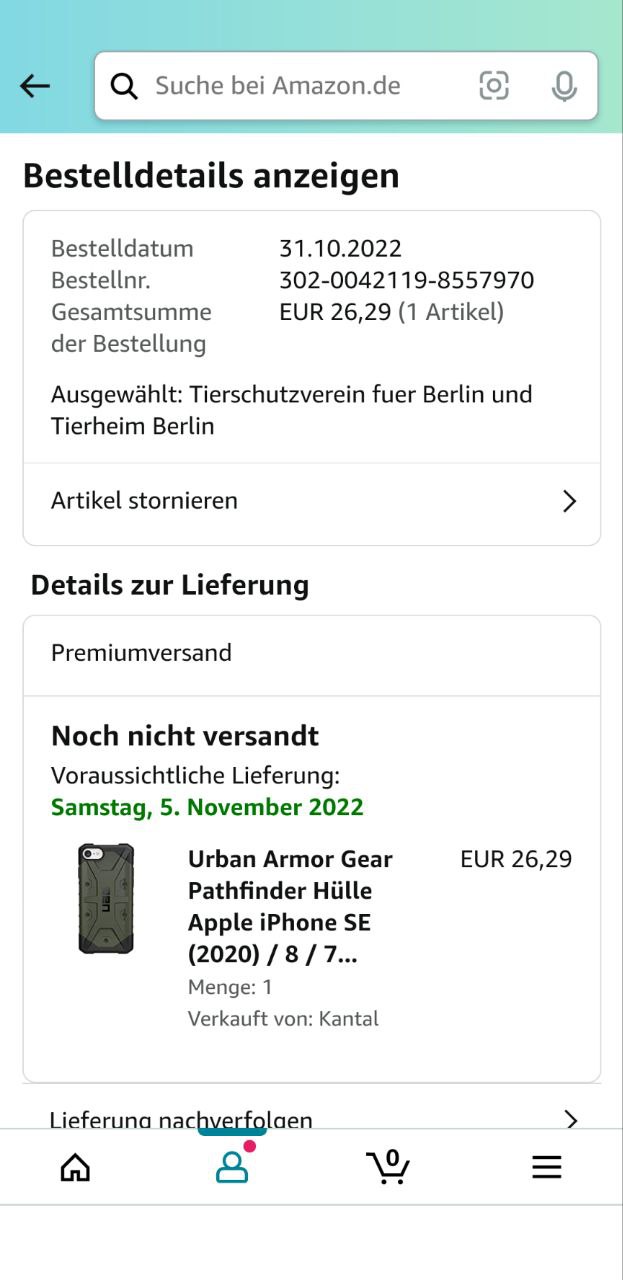Switch to the Home tab
Viewport: 623px width, 1280px height.
pyautogui.click(x=76, y=1167)
